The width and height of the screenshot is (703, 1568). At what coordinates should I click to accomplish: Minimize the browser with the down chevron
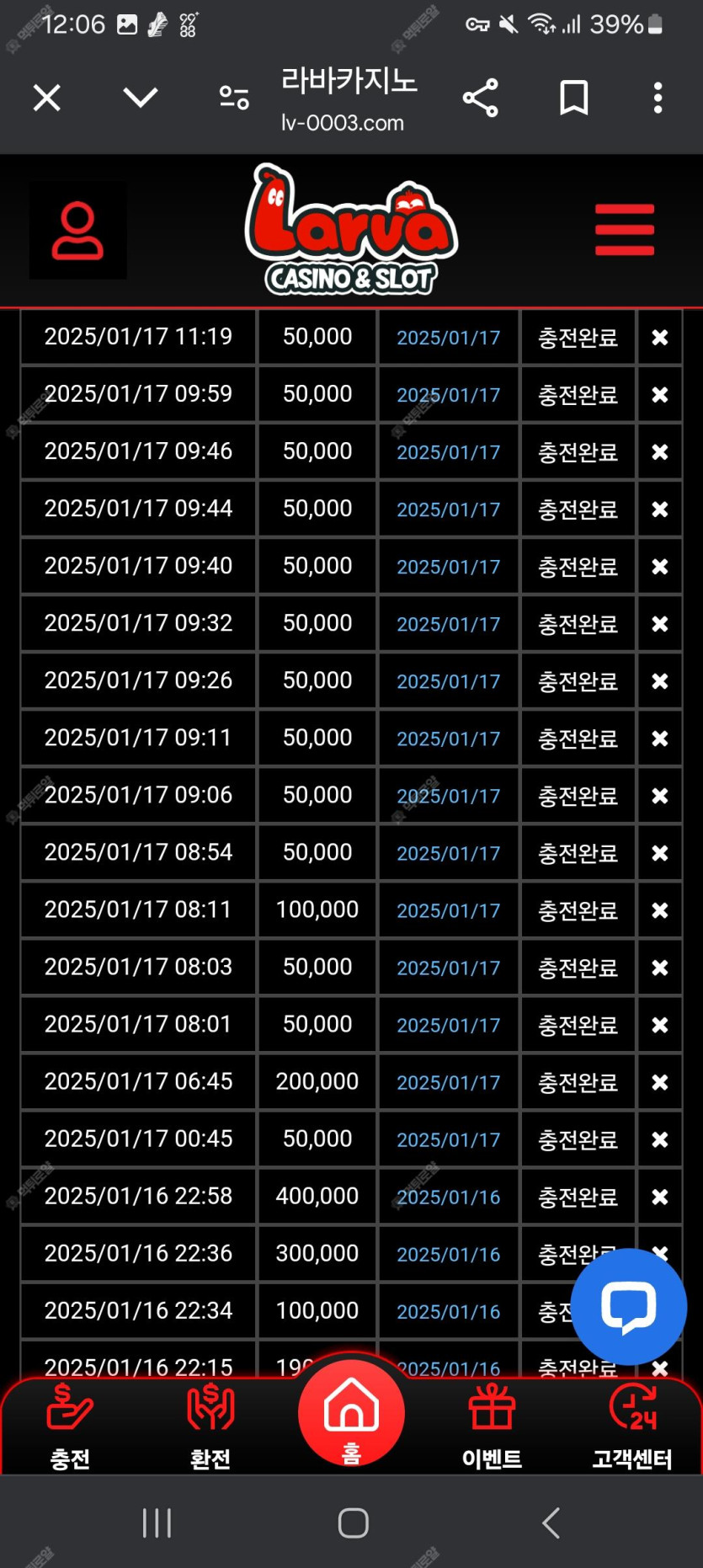[140, 98]
